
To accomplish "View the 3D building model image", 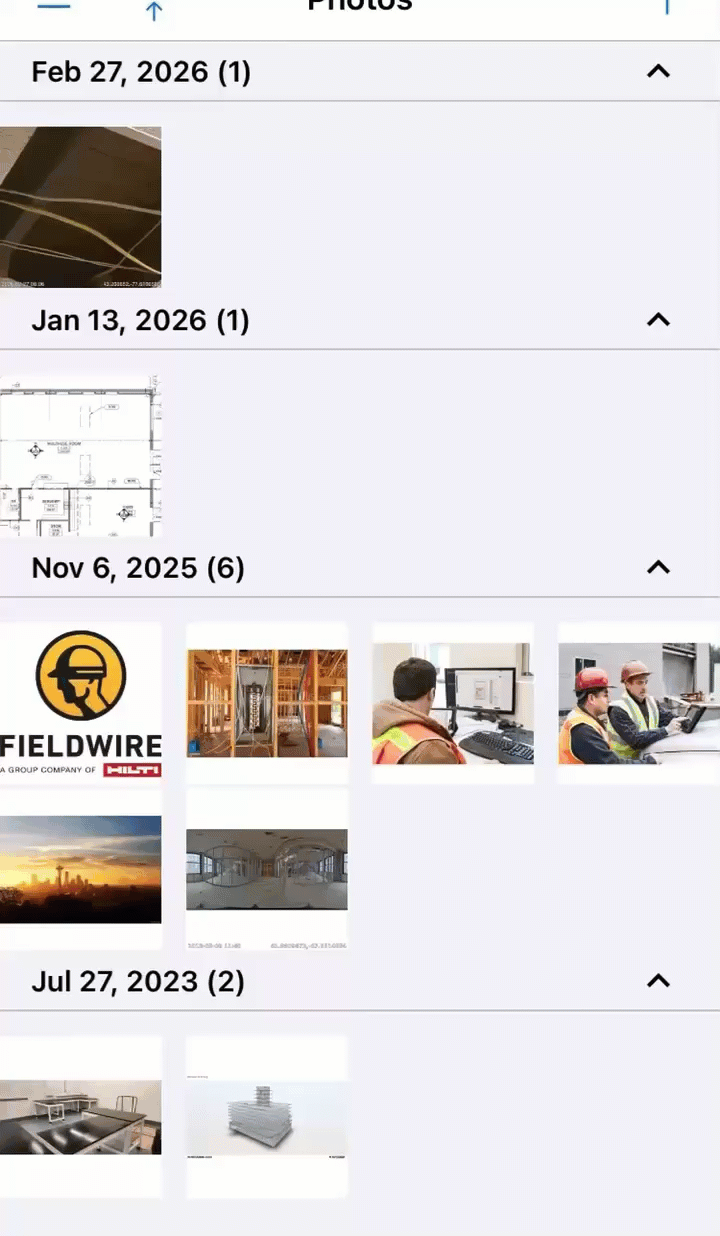I will 267,1116.
